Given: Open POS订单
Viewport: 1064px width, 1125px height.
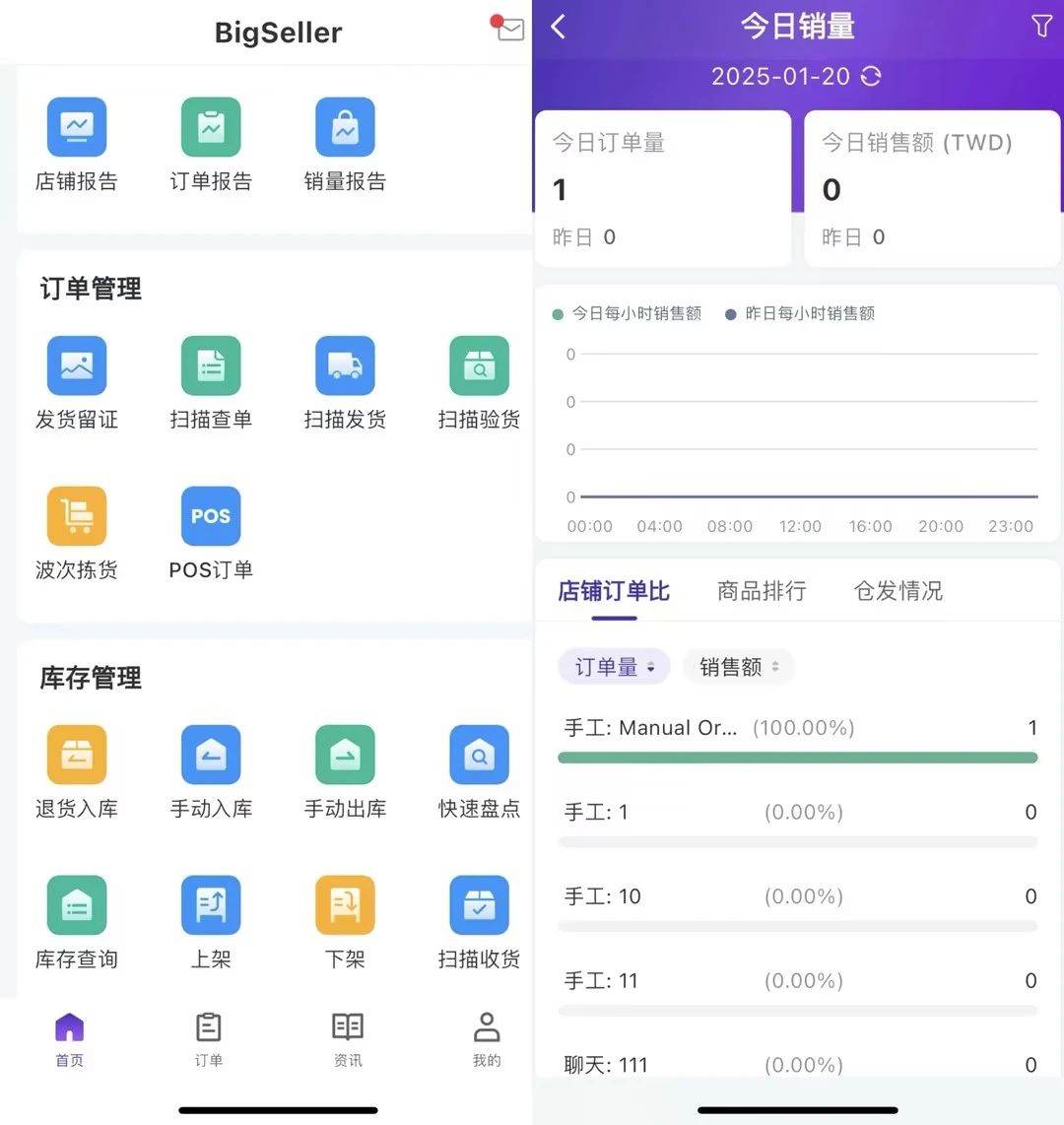Looking at the screenshot, I should 211,533.
